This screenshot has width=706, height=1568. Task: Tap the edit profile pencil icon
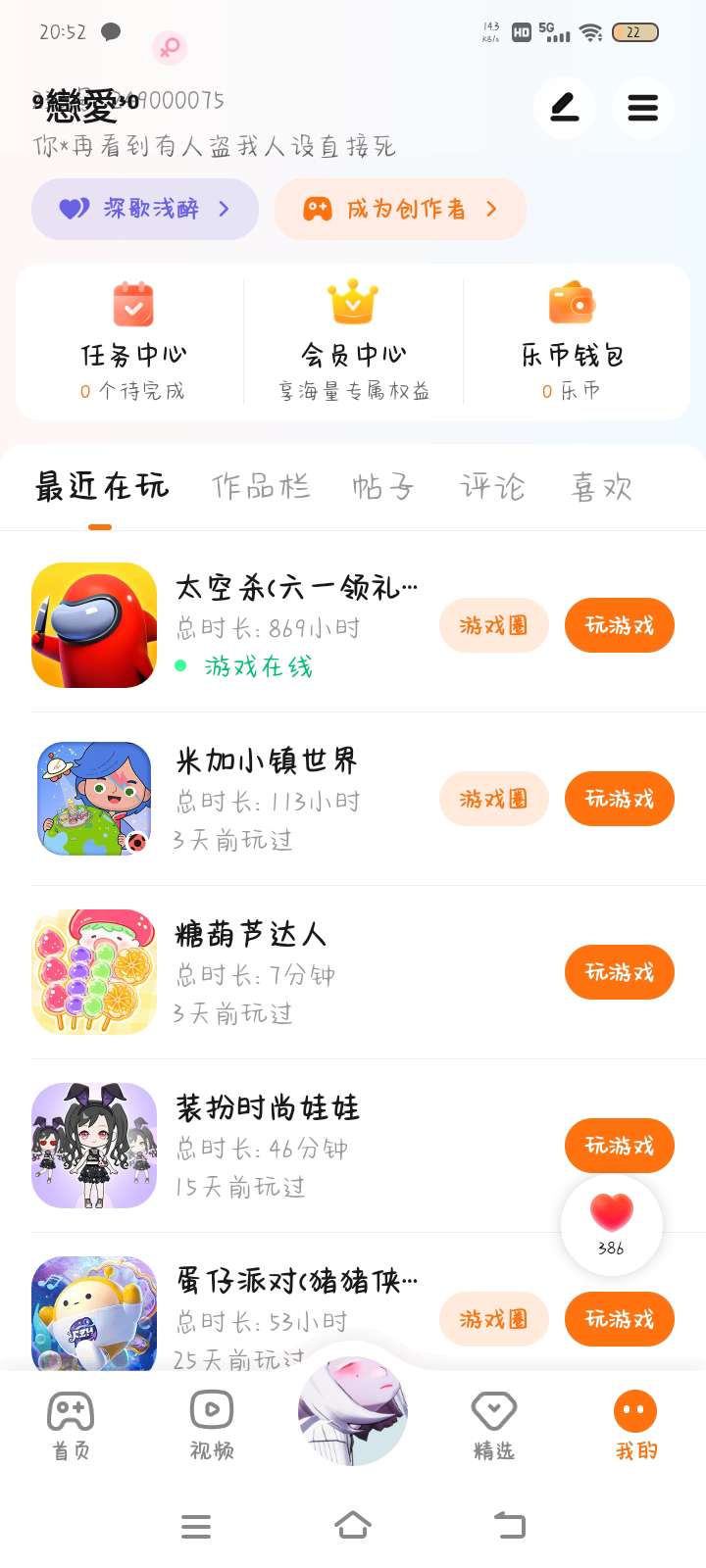(x=564, y=108)
